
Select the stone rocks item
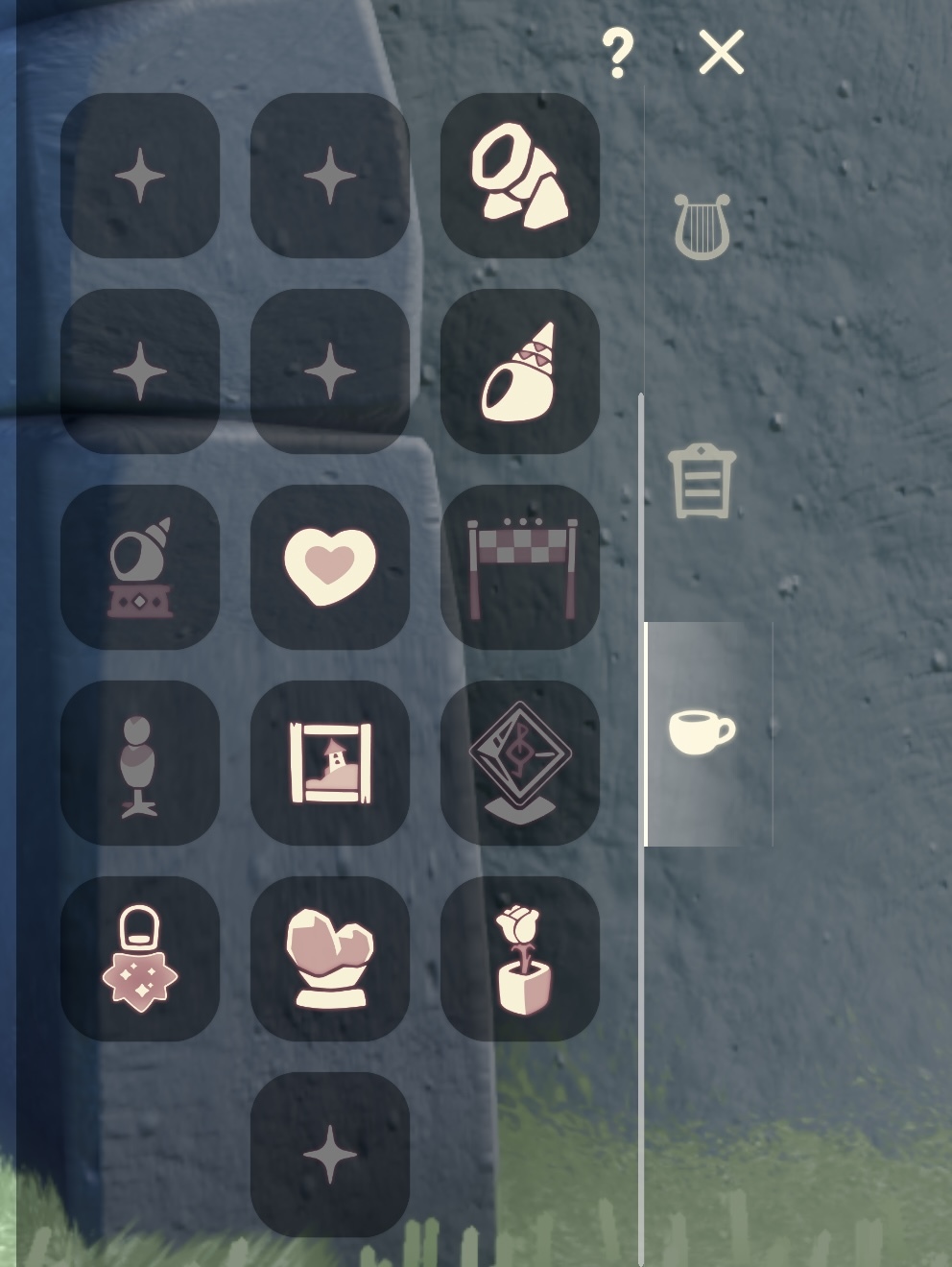pos(520,176)
